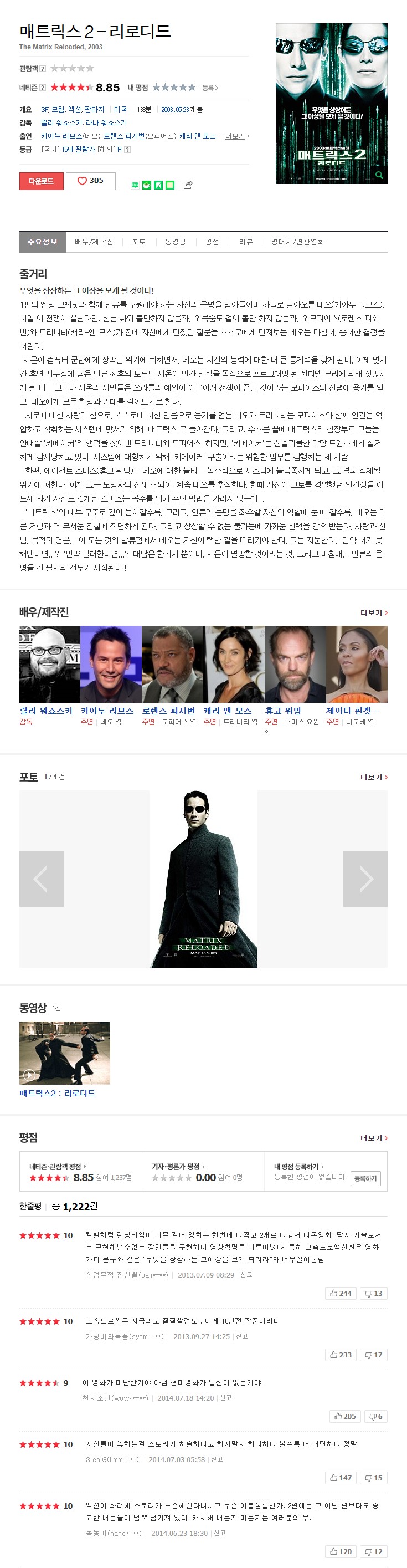407x1568 pixels.
Task: Open the share icon next to social buttons
Action: coord(188,185)
